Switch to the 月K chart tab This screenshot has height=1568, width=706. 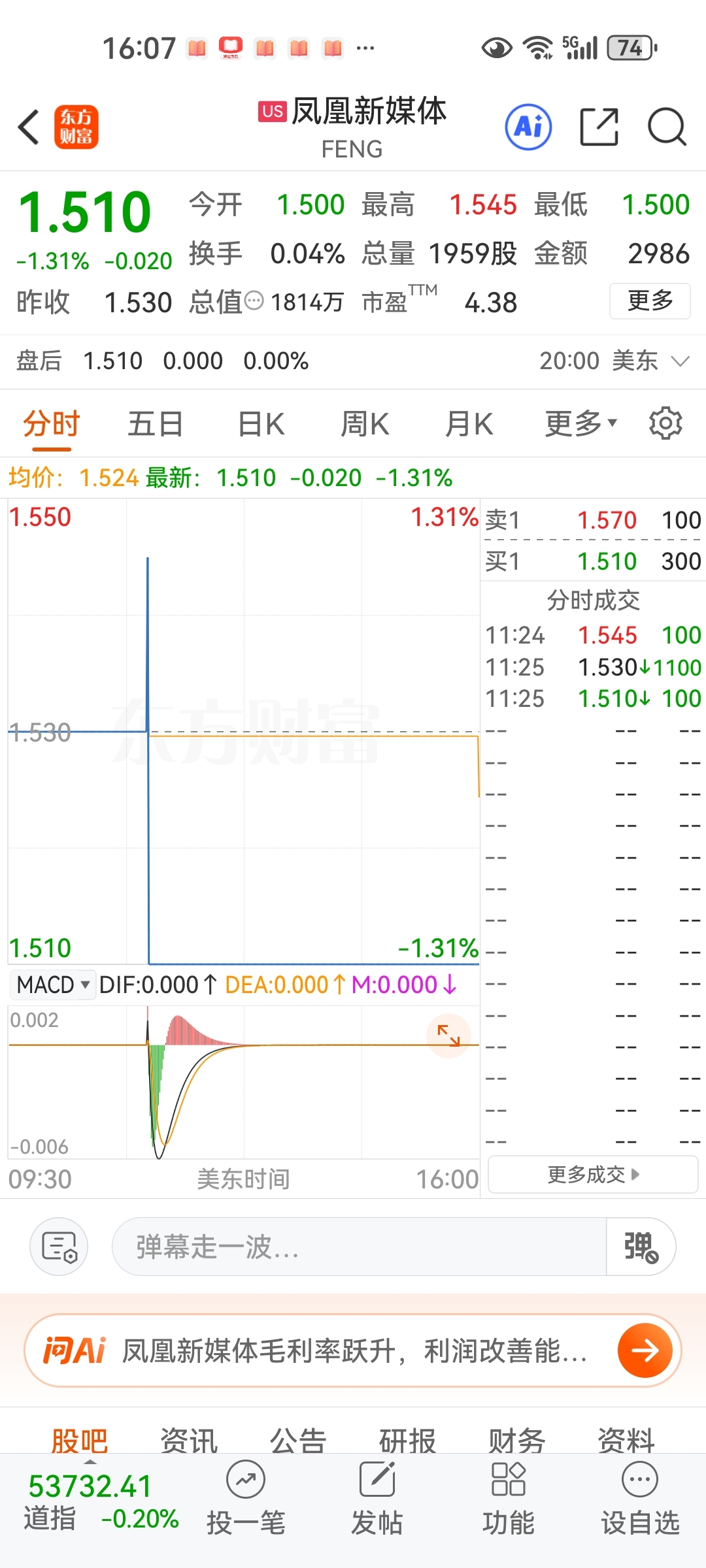(469, 424)
